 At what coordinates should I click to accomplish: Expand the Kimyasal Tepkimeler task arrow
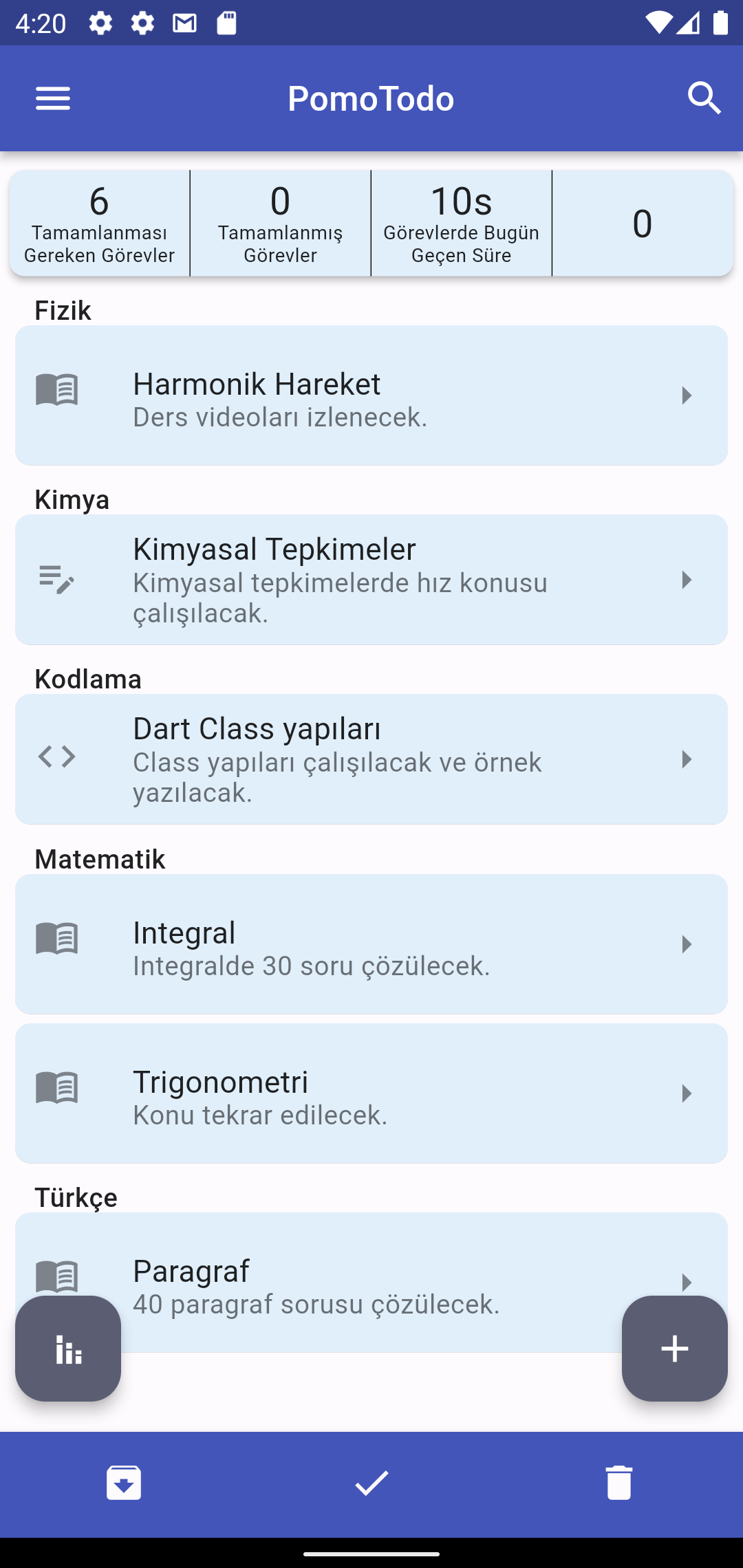[686, 580]
